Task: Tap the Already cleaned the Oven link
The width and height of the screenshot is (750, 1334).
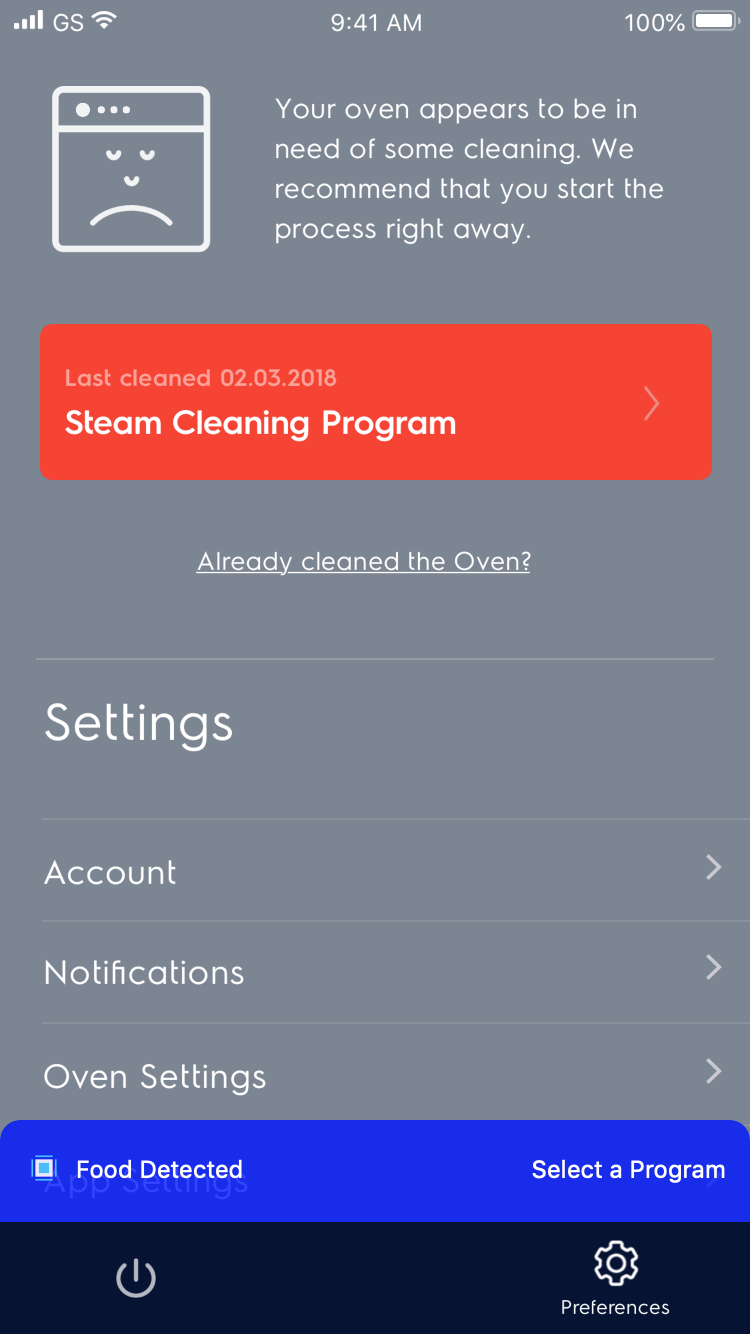Action: 364,562
